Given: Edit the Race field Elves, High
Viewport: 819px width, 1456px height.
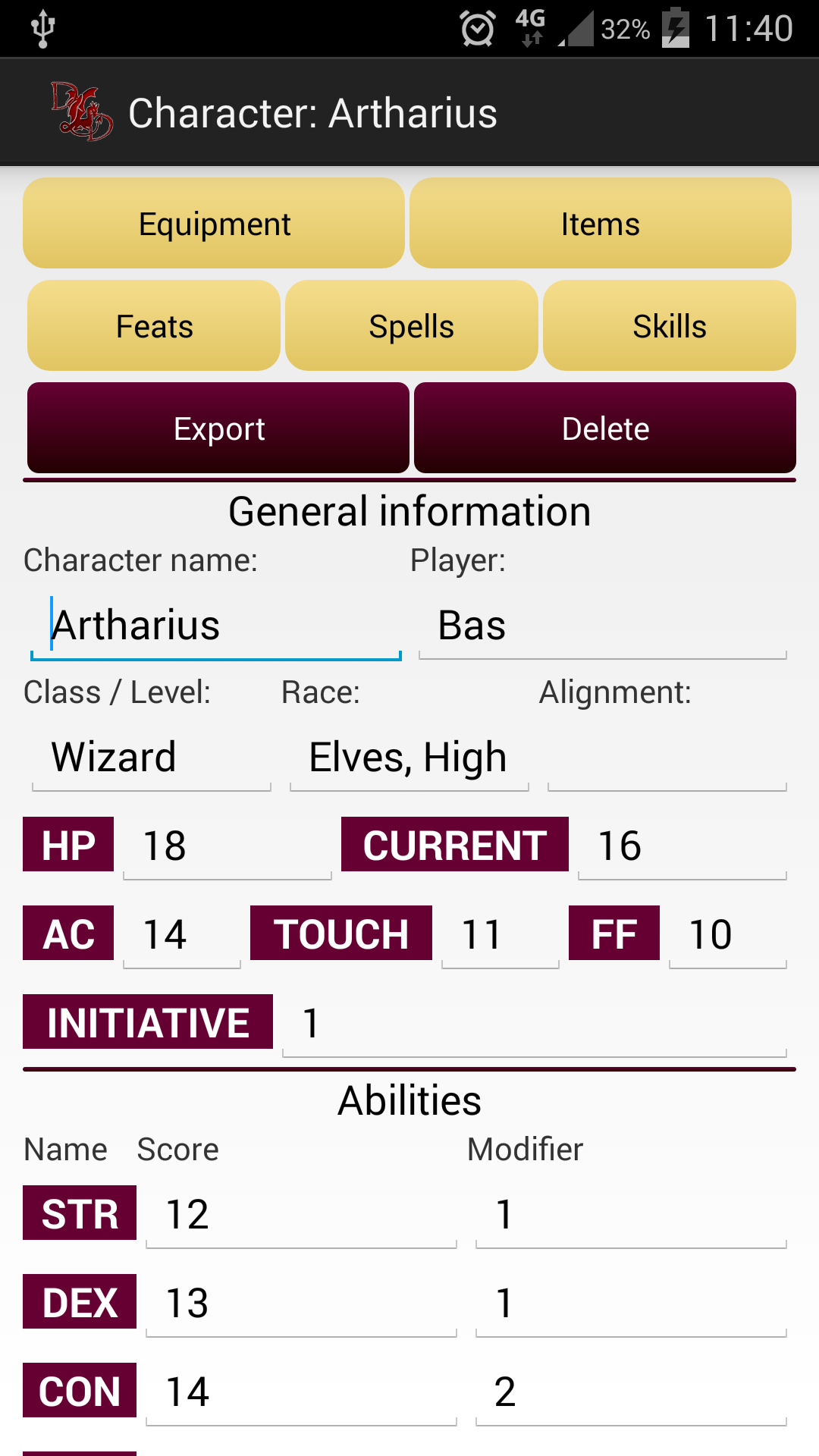Looking at the screenshot, I should pos(409,757).
